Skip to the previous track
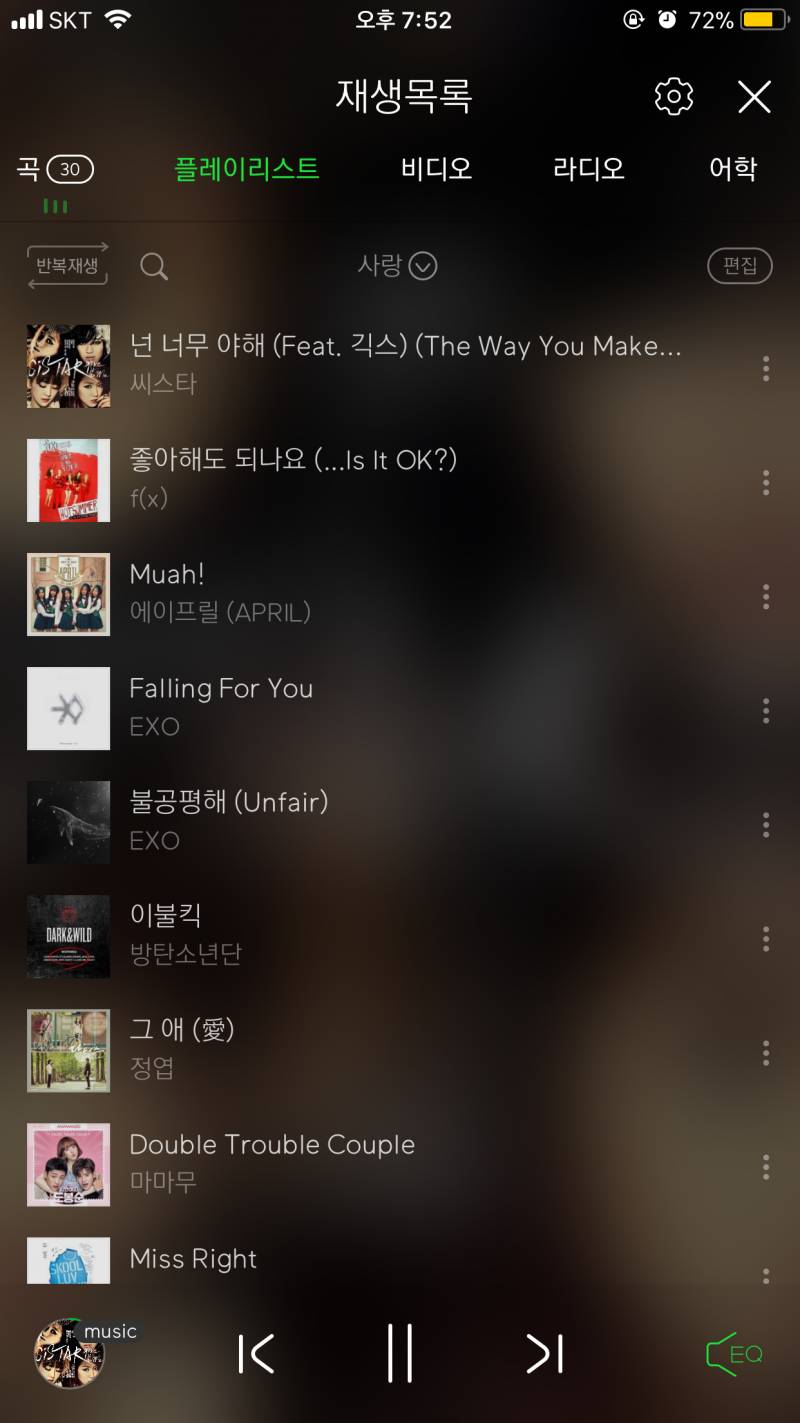The height and width of the screenshot is (1423, 800). coord(256,1354)
